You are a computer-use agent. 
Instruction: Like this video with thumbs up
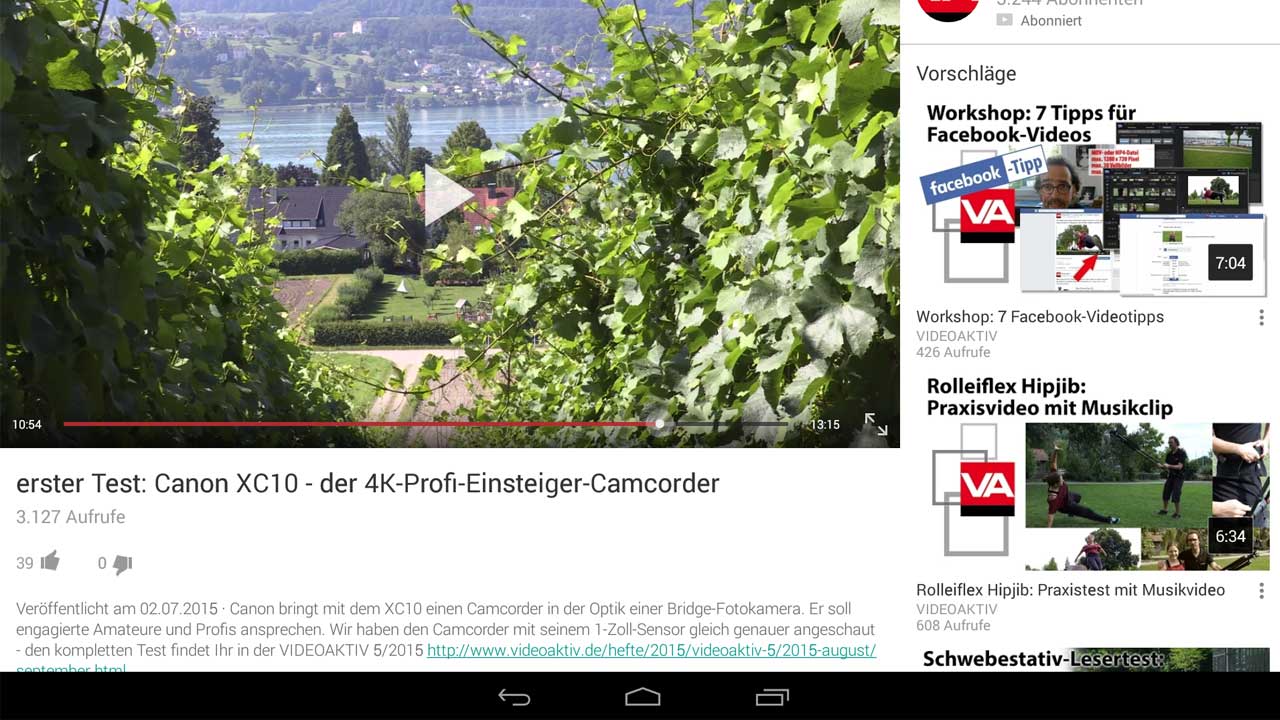50,562
